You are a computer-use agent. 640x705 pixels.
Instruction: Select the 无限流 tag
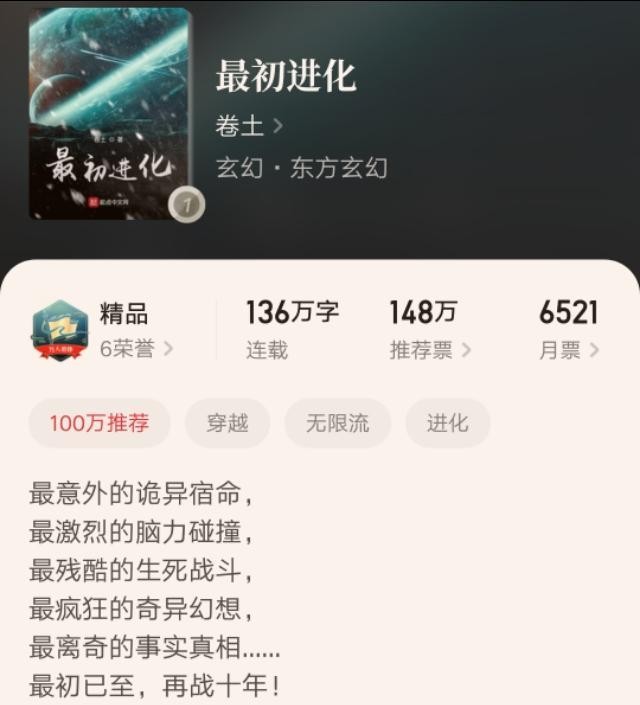point(337,423)
